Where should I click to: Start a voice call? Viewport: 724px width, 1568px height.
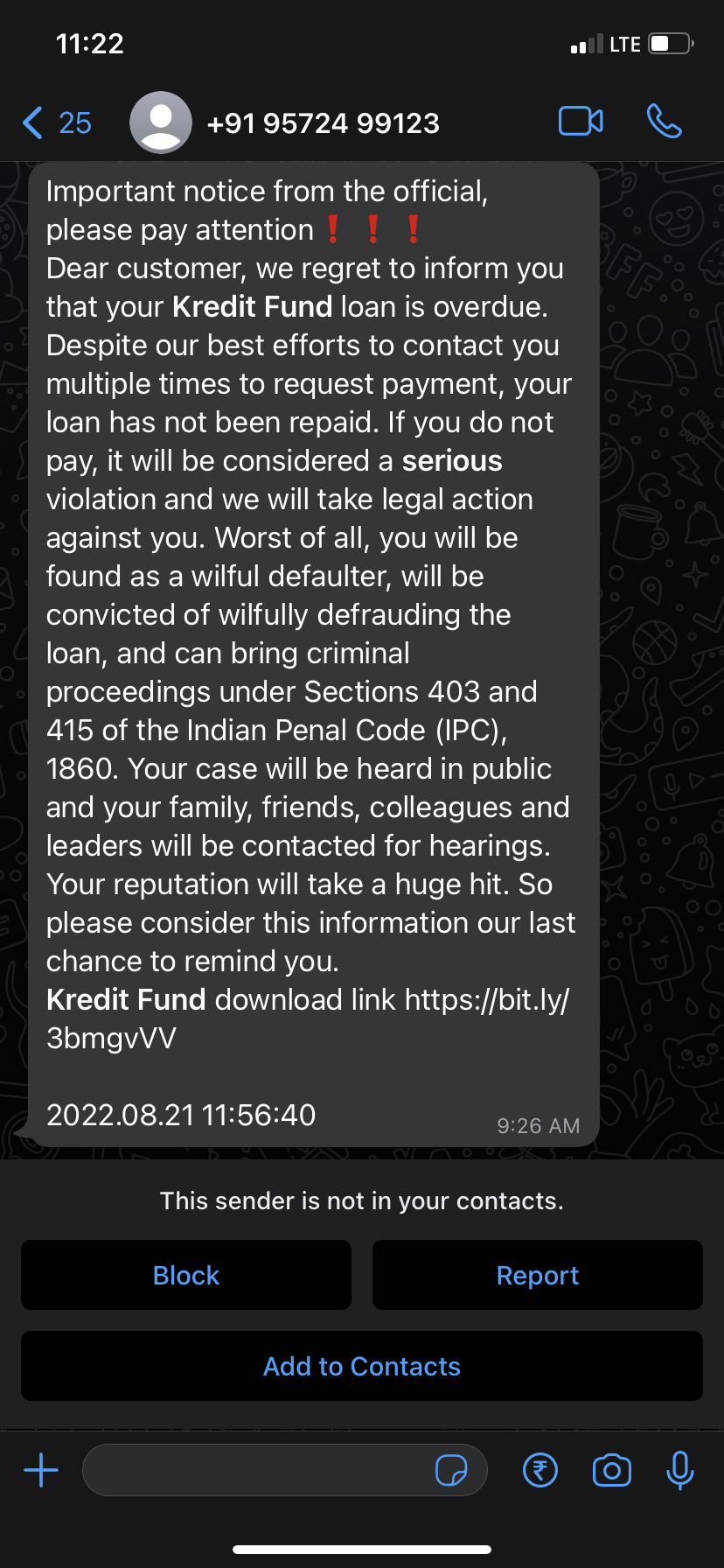pyautogui.click(x=665, y=122)
